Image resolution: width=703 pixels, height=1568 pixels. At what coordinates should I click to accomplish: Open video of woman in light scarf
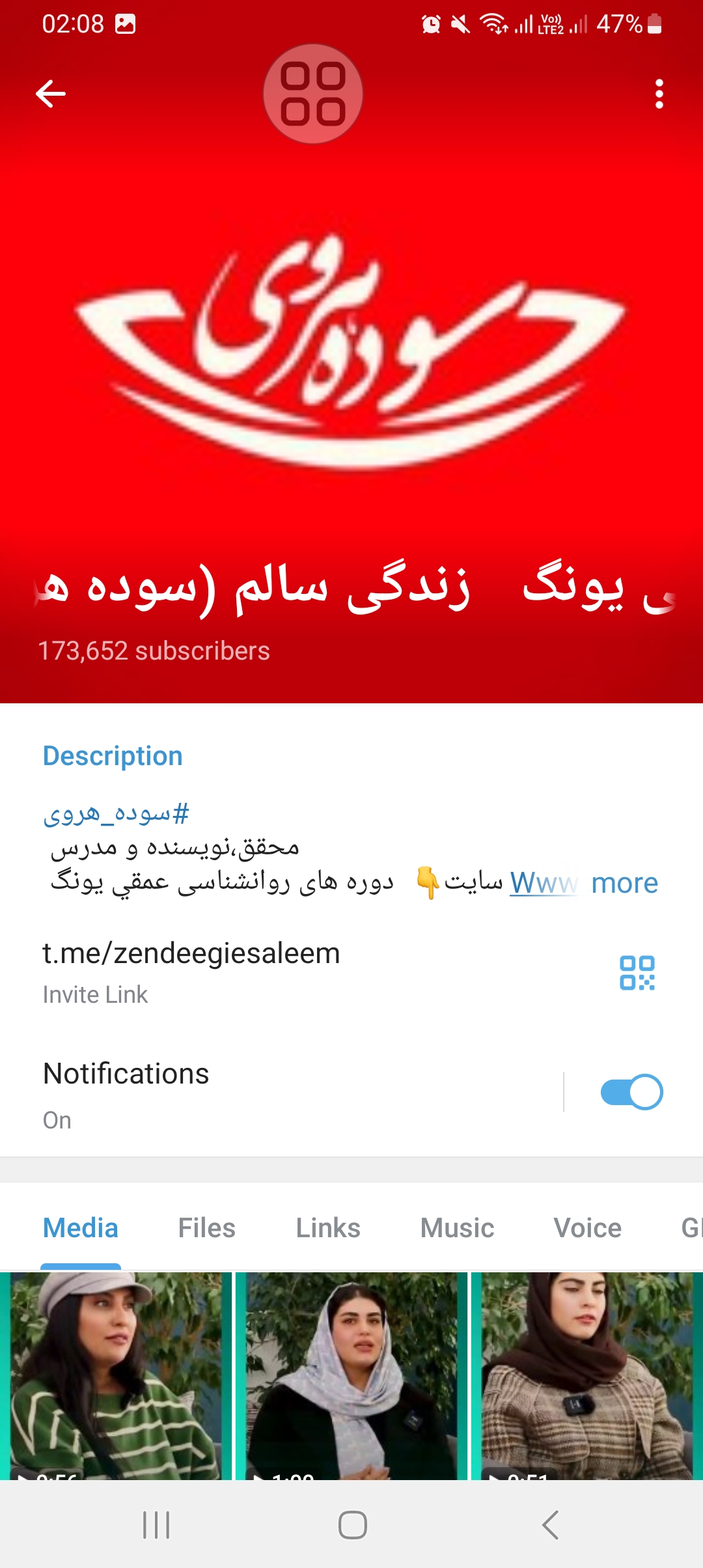(x=351, y=1374)
